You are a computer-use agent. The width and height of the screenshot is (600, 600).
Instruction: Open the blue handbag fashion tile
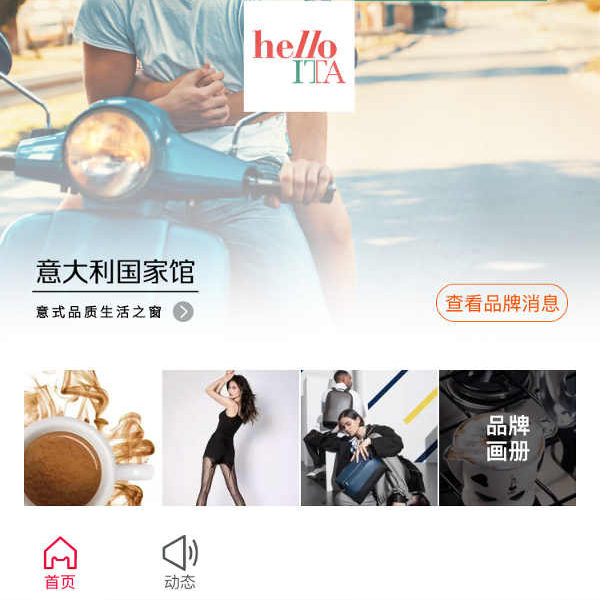[368, 438]
